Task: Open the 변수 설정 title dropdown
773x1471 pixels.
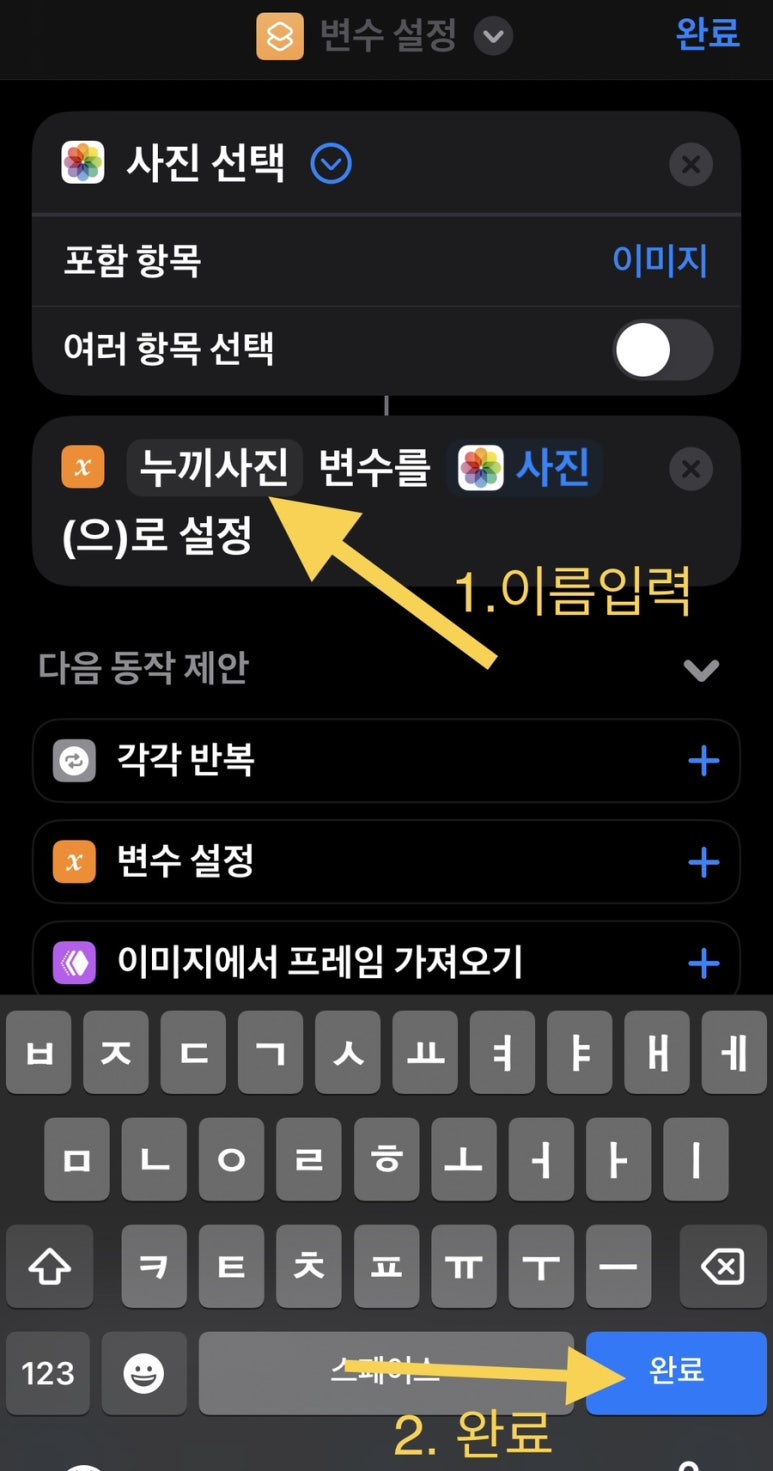Action: (x=492, y=37)
